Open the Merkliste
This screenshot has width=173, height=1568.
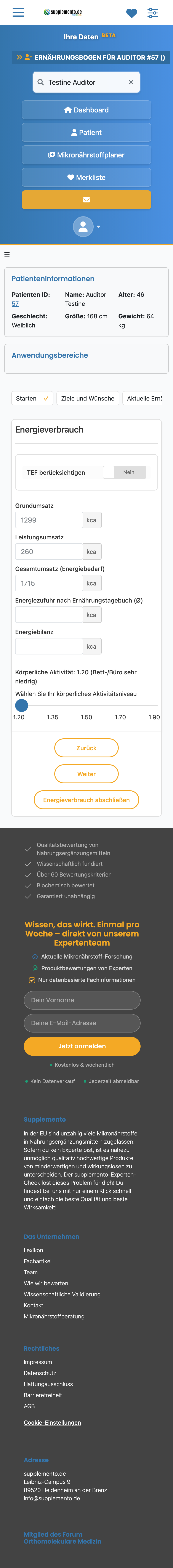tap(86, 178)
